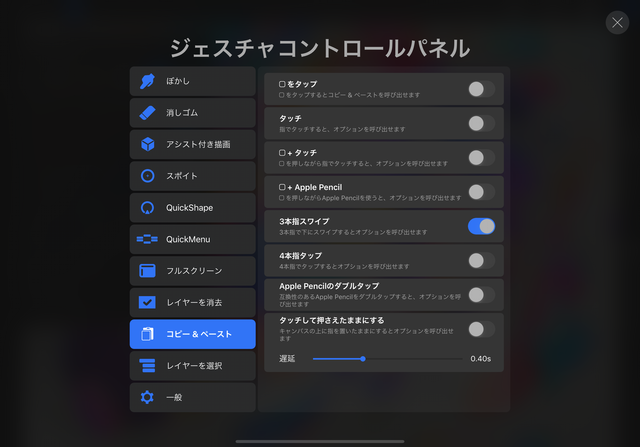Close the gesture control panel
The width and height of the screenshot is (640, 447).
pyautogui.click(x=617, y=23)
